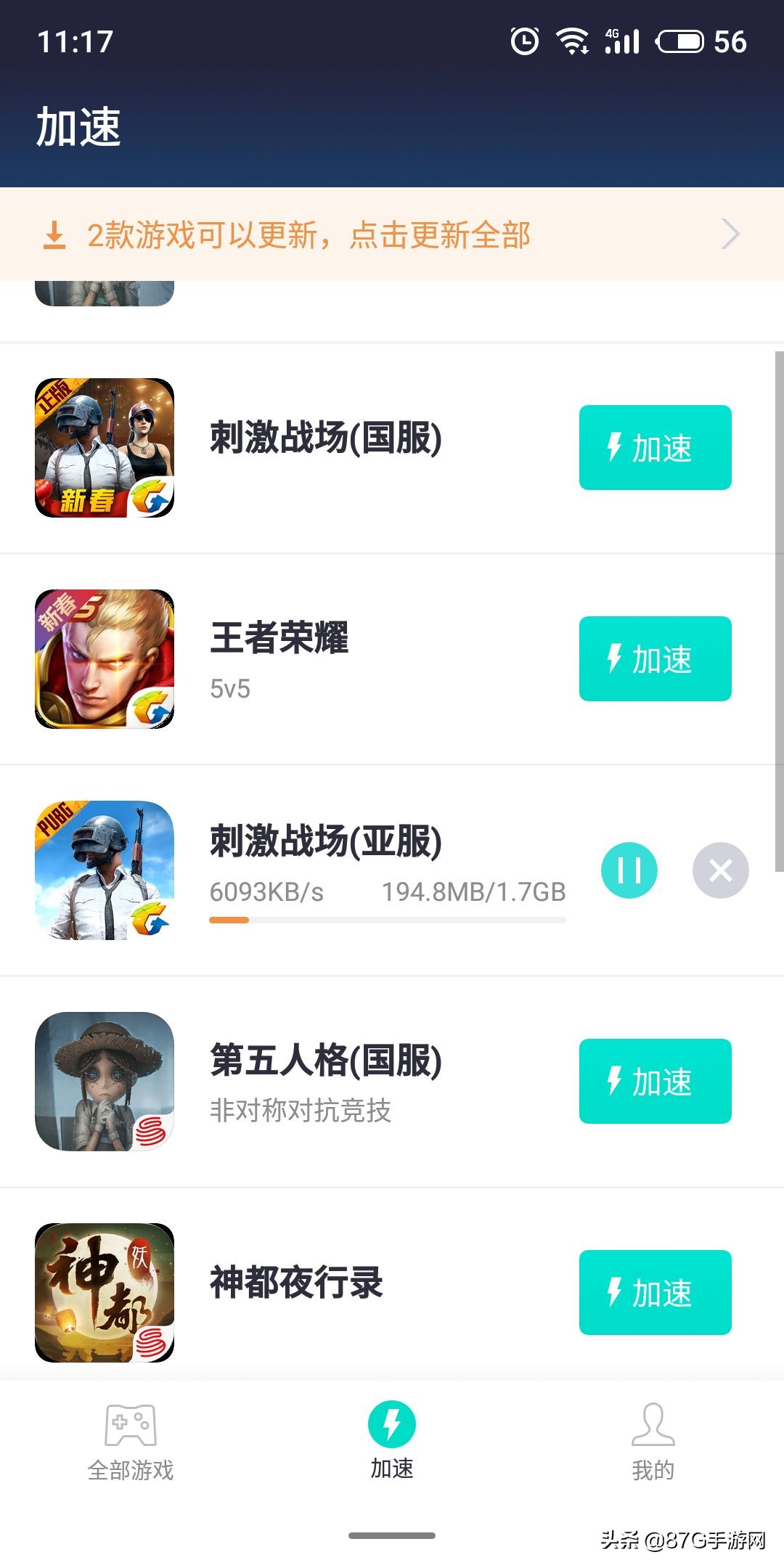Start acceleration for 神都夜行录
This screenshot has width=784, height=1568.
click(x=654, y=1291)
